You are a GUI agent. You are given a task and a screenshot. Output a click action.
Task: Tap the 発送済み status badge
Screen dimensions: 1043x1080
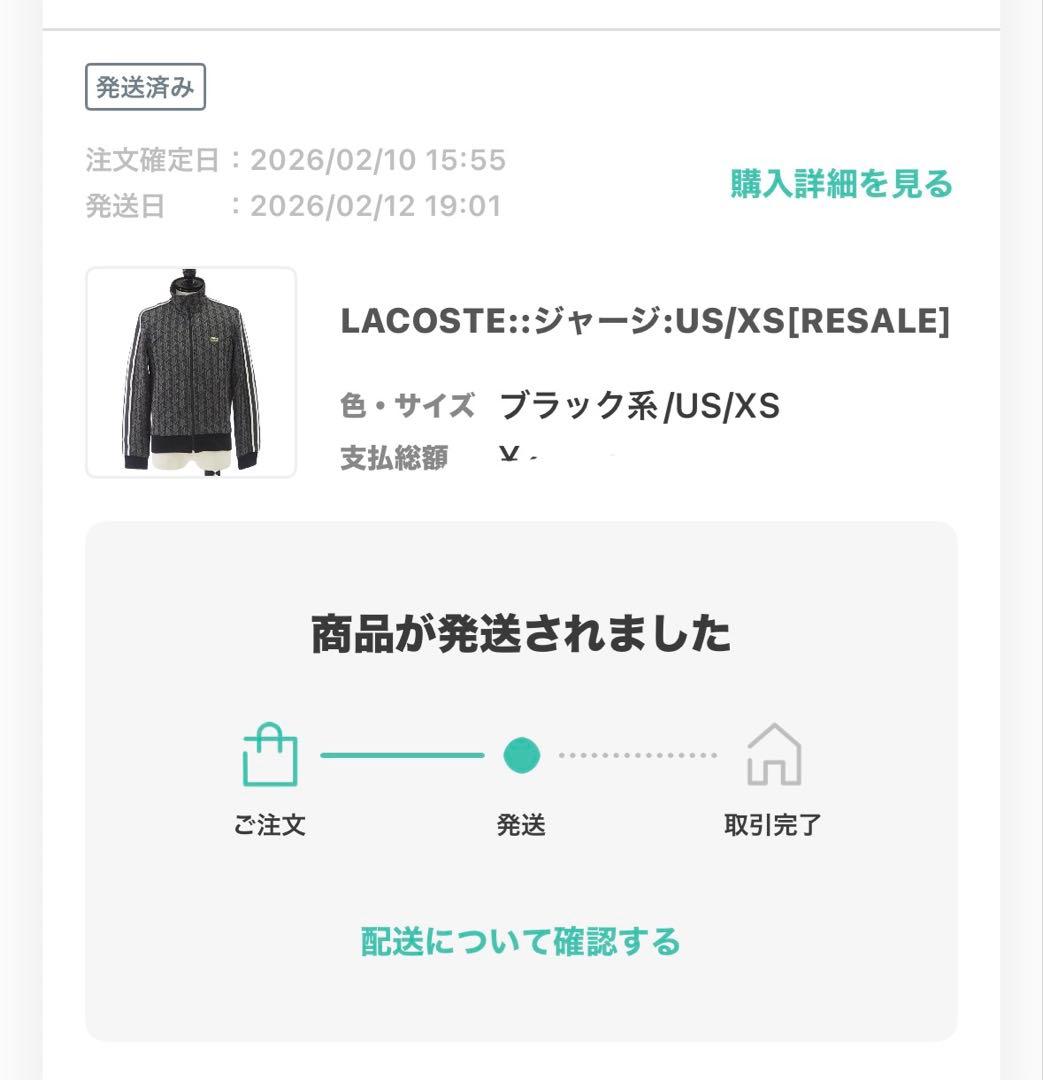pos(146,86)
